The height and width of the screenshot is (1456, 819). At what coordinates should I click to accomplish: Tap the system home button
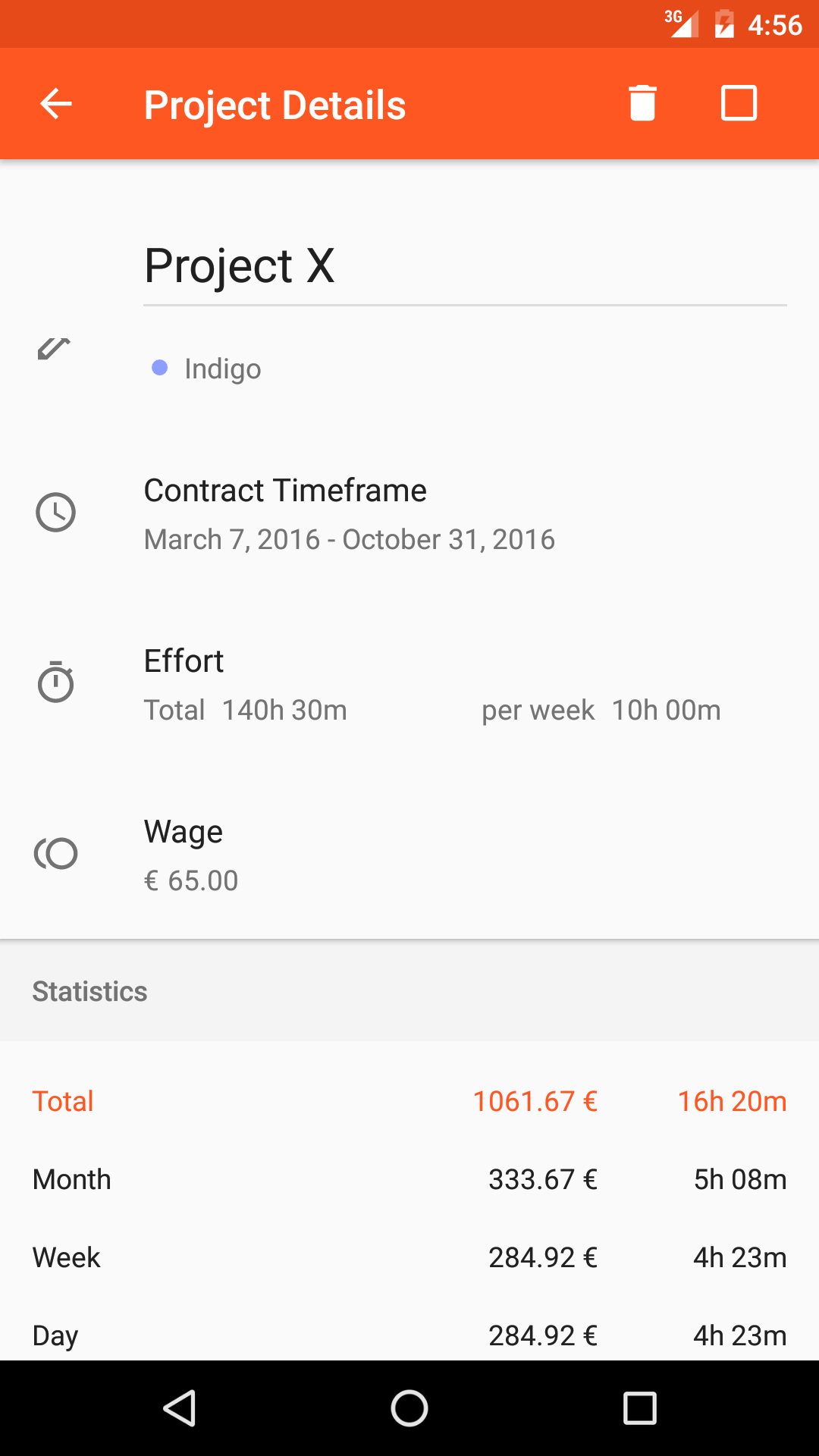coord(409,1408)
